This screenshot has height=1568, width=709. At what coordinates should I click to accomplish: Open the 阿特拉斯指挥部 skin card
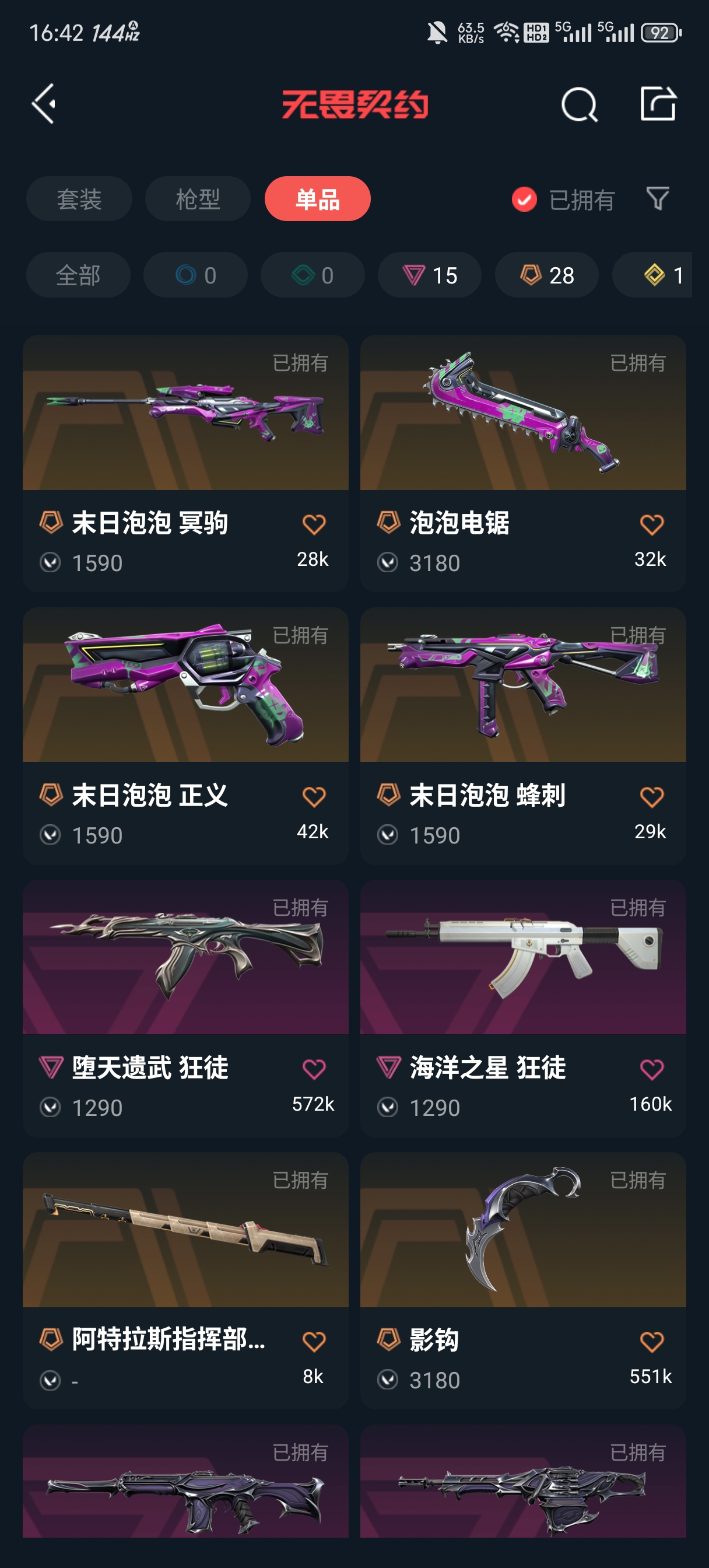point(185,1280)
